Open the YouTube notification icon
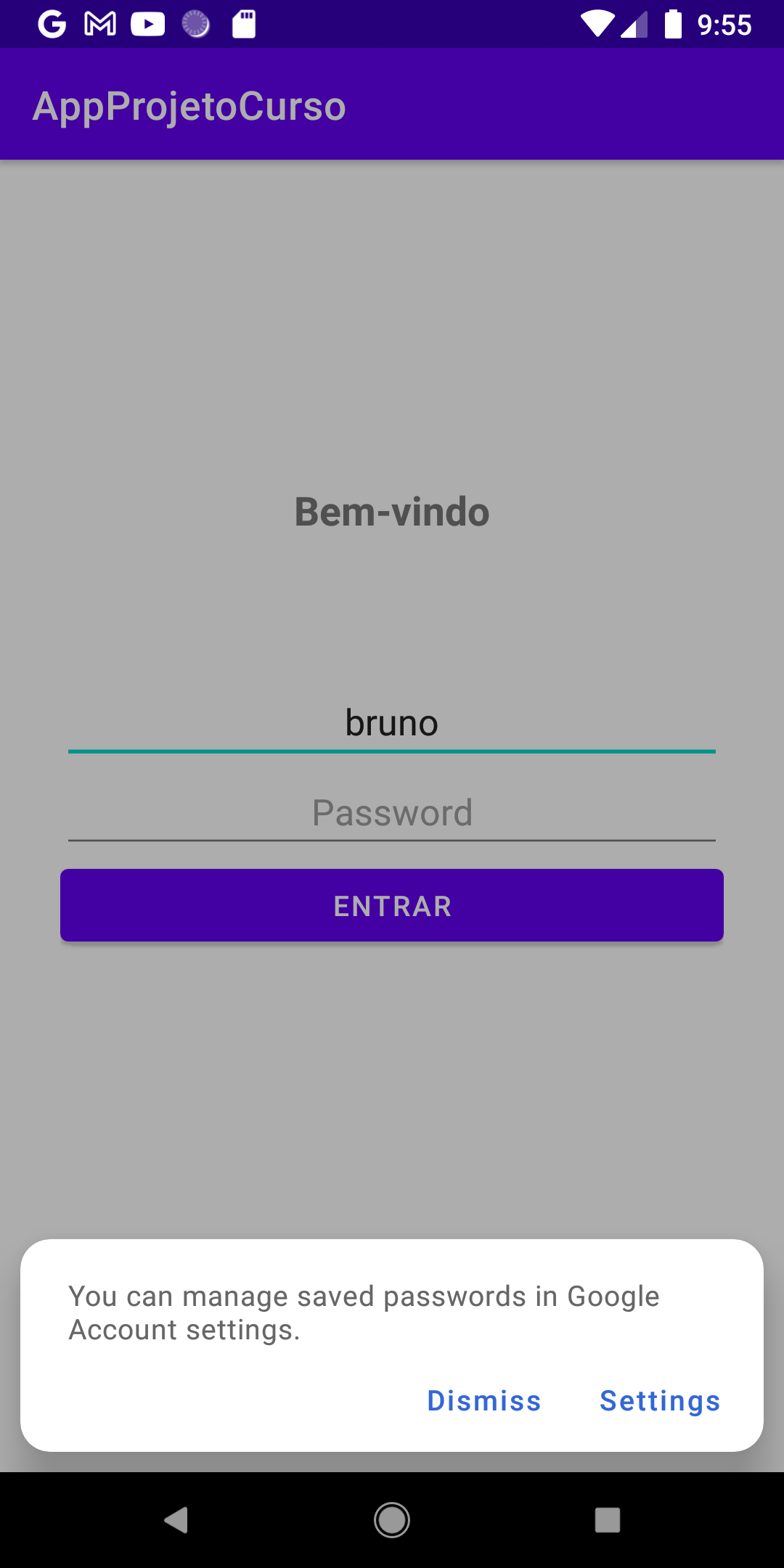784x1568 pixels. 147,24
